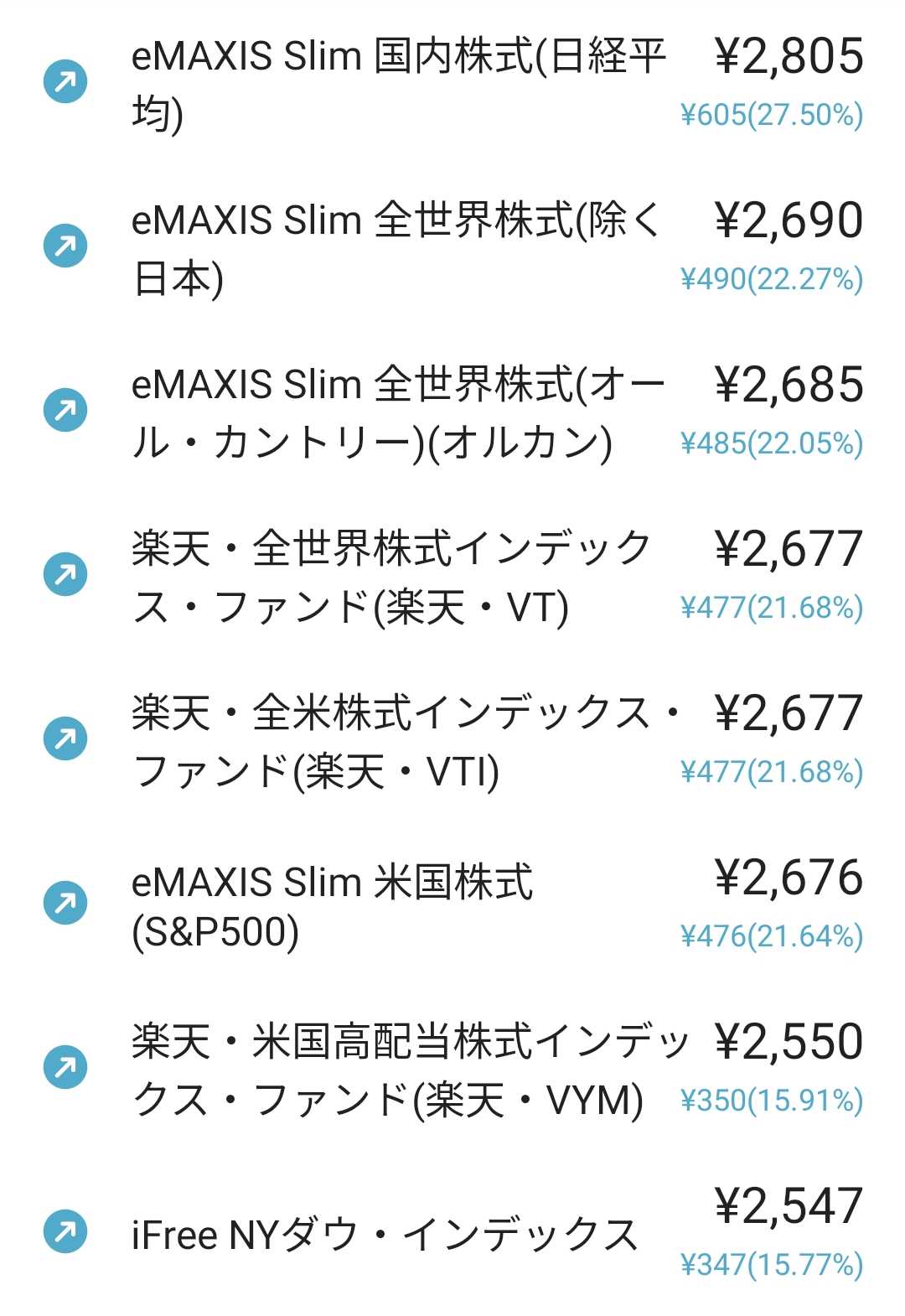Screen dimensions: 905x1316
Task: View eMAXIS Slim オール・カントリー holding
Action: (x=398, y=412)
